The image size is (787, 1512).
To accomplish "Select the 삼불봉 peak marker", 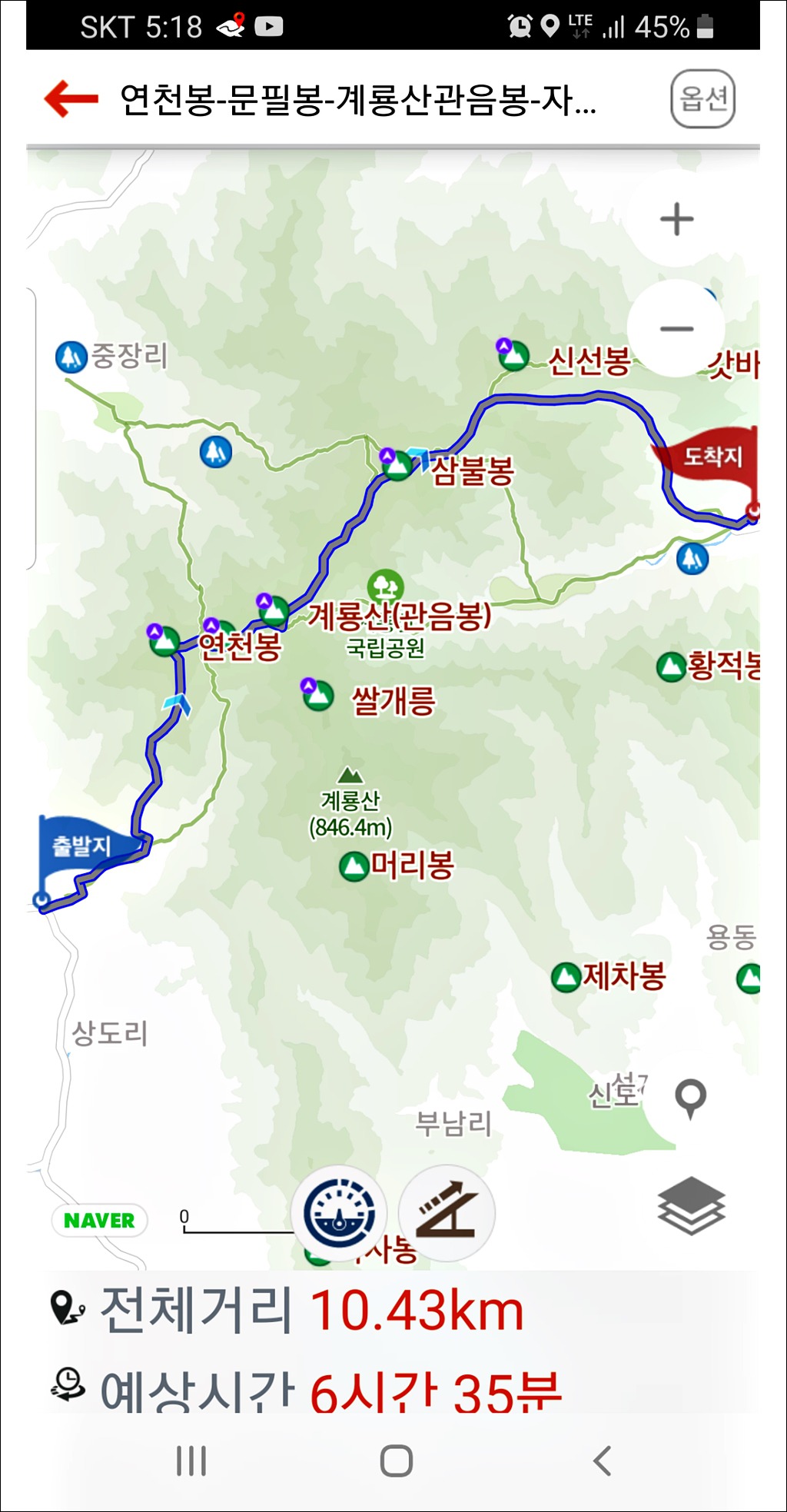I will 397,465.
